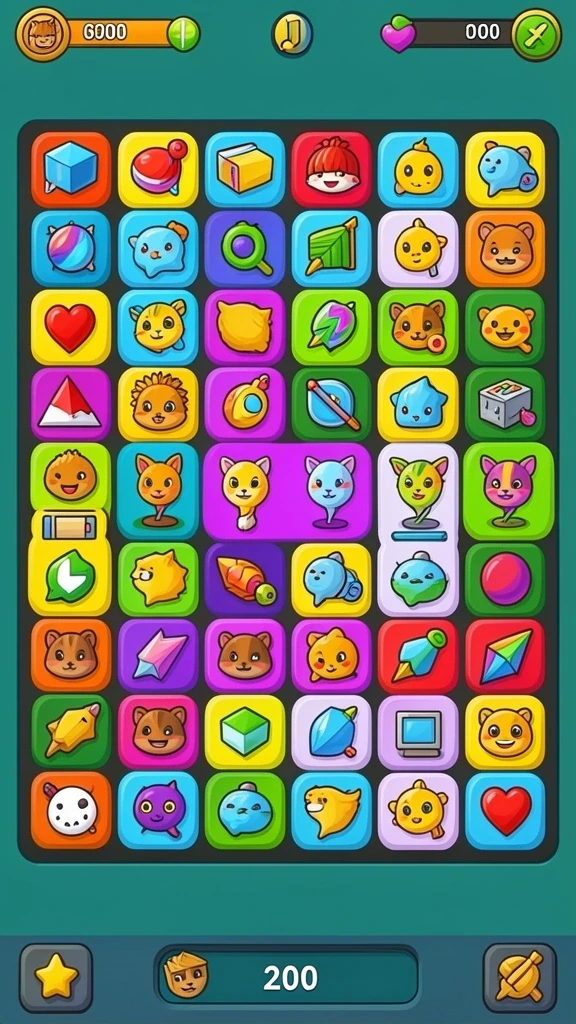Tap the green plus button beside coins
Viewport: 576px width, 1024px height.
pos(183,33)
